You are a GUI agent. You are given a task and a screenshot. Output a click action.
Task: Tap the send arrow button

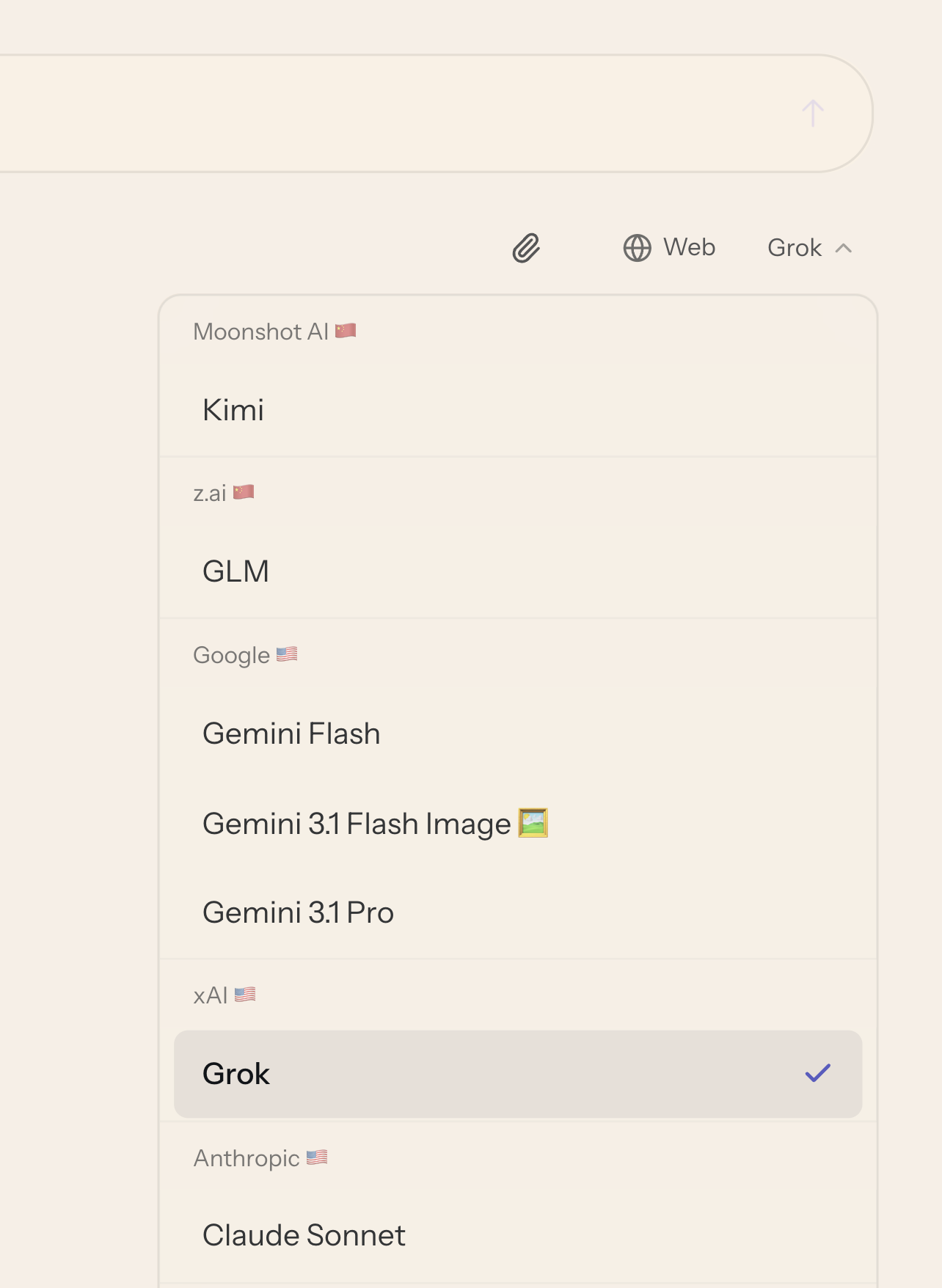click(813, 114)
